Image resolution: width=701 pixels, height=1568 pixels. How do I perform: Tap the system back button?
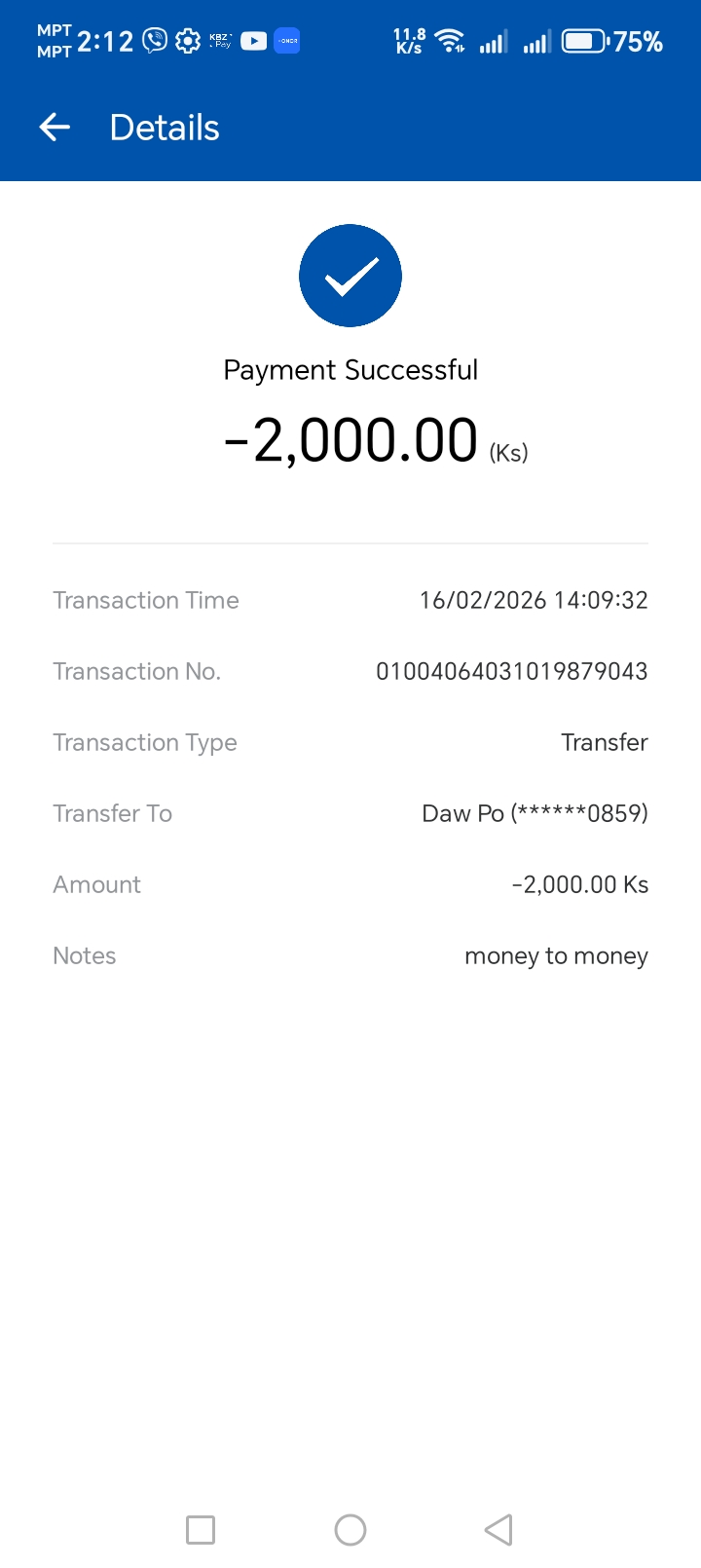498,1529
